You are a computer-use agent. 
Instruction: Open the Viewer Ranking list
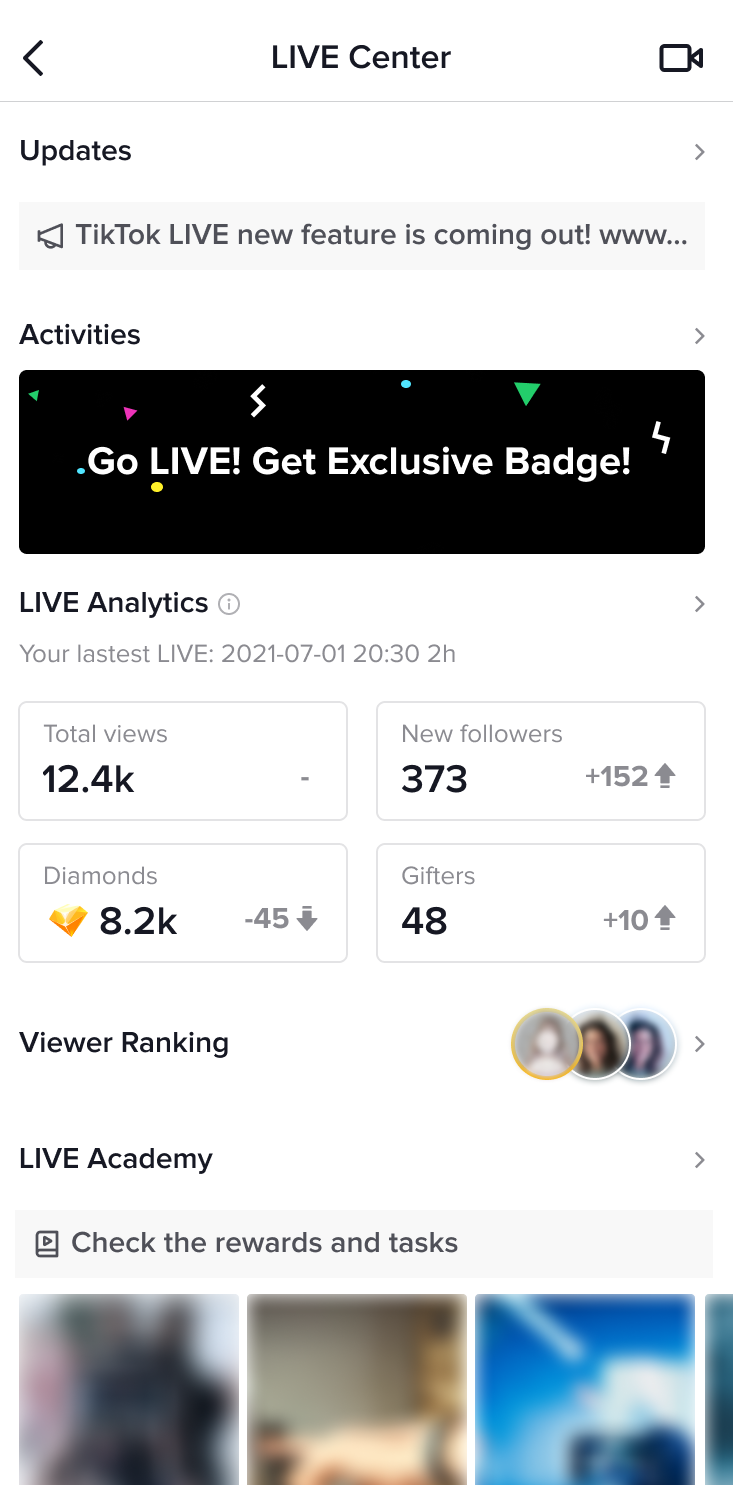tap(700, 1043)
